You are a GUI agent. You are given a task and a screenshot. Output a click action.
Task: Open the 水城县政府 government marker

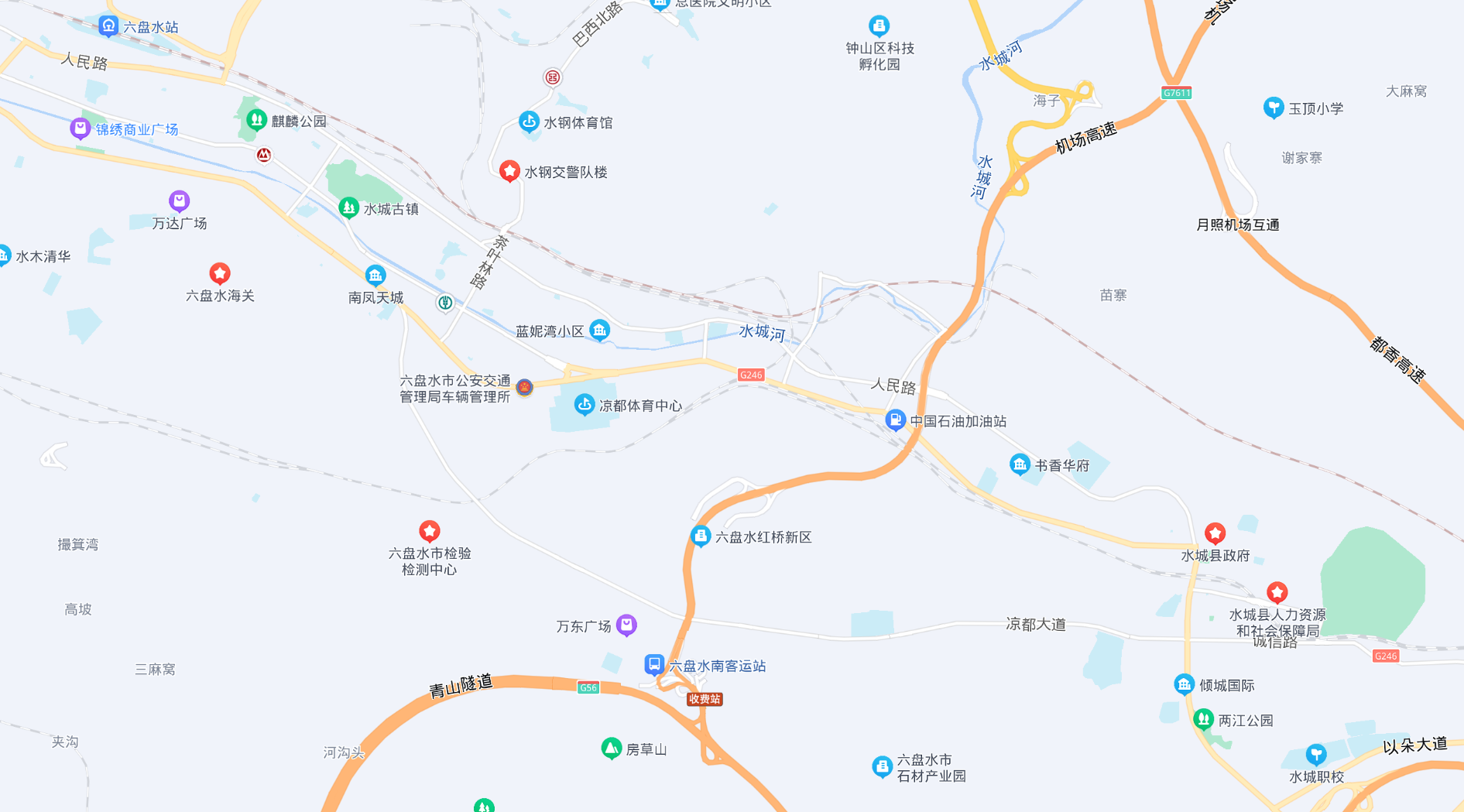(1215, 533)
